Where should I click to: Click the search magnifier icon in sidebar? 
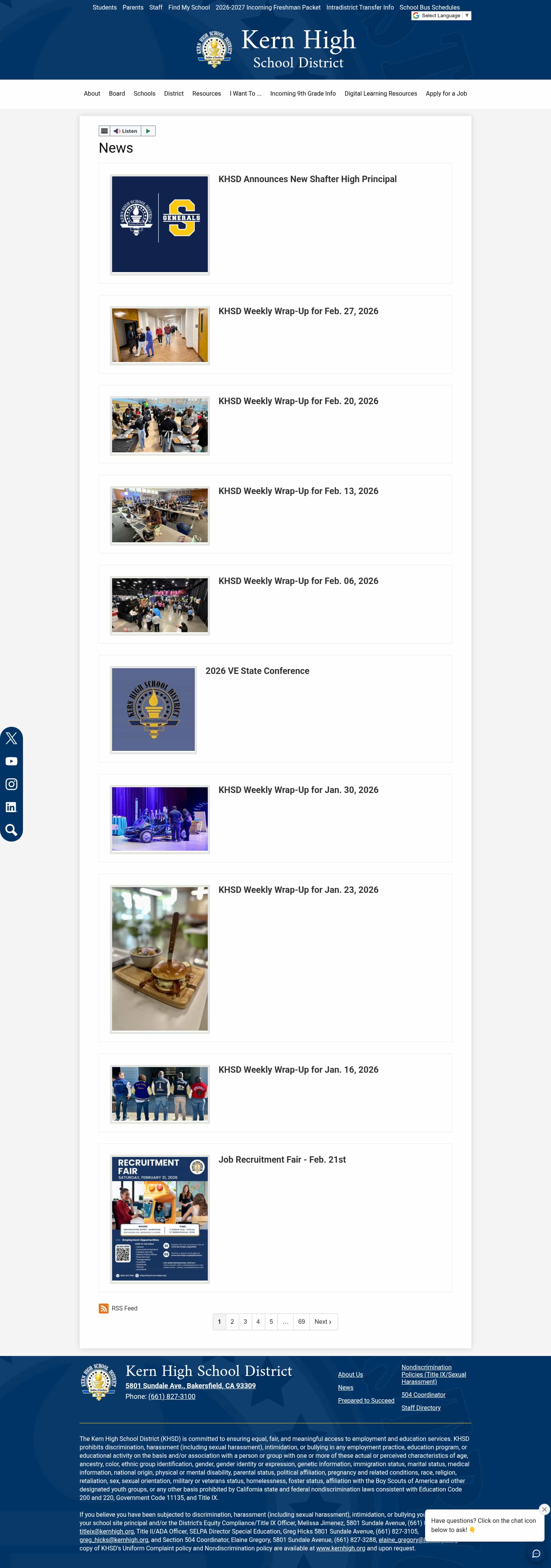tap(11, 830)
